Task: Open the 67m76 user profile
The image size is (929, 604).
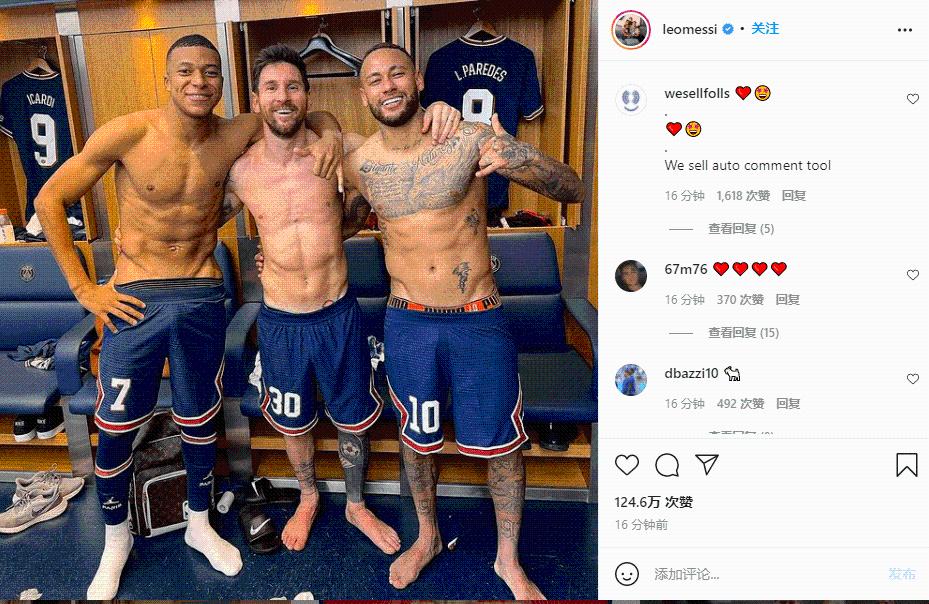Action: pos(685,269)
